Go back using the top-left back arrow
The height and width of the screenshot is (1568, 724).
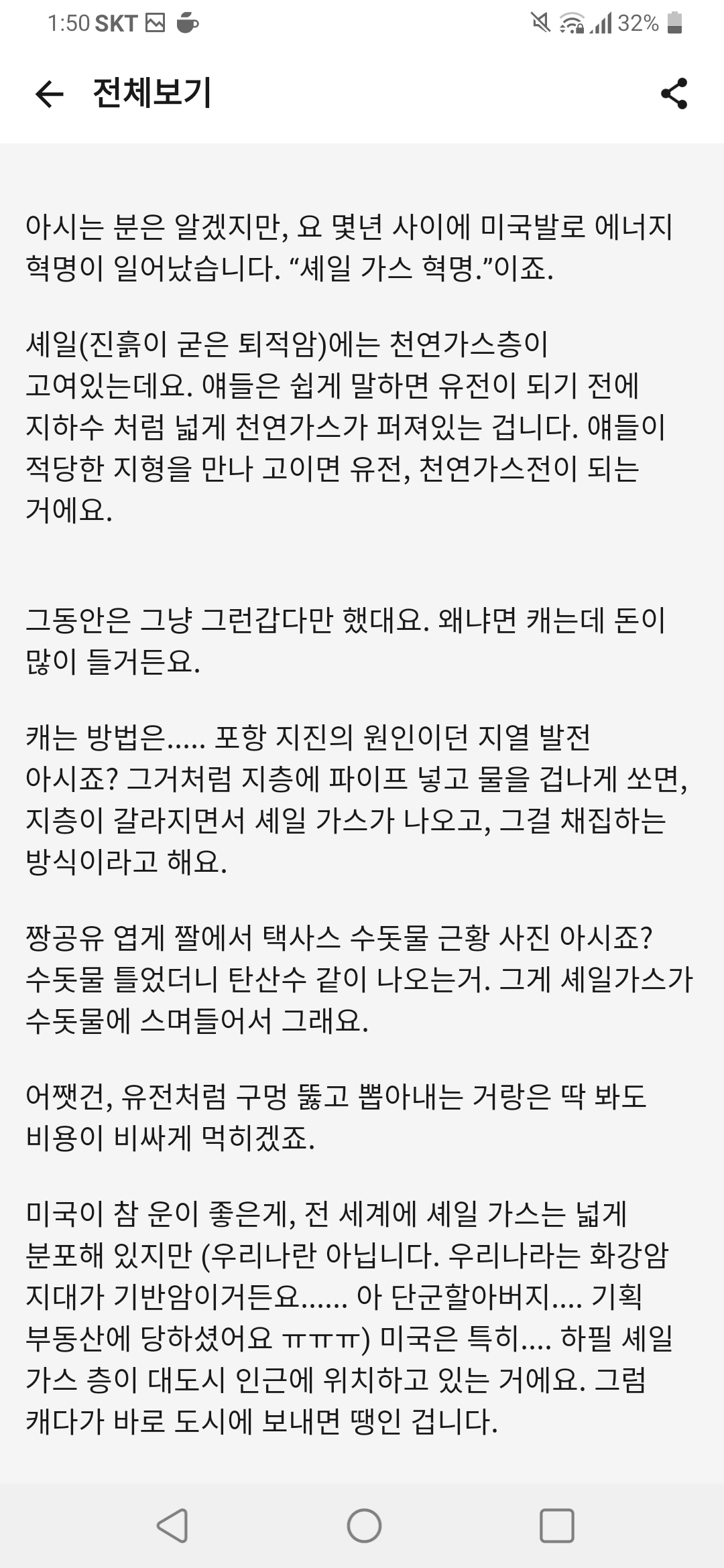click(49, 94)
